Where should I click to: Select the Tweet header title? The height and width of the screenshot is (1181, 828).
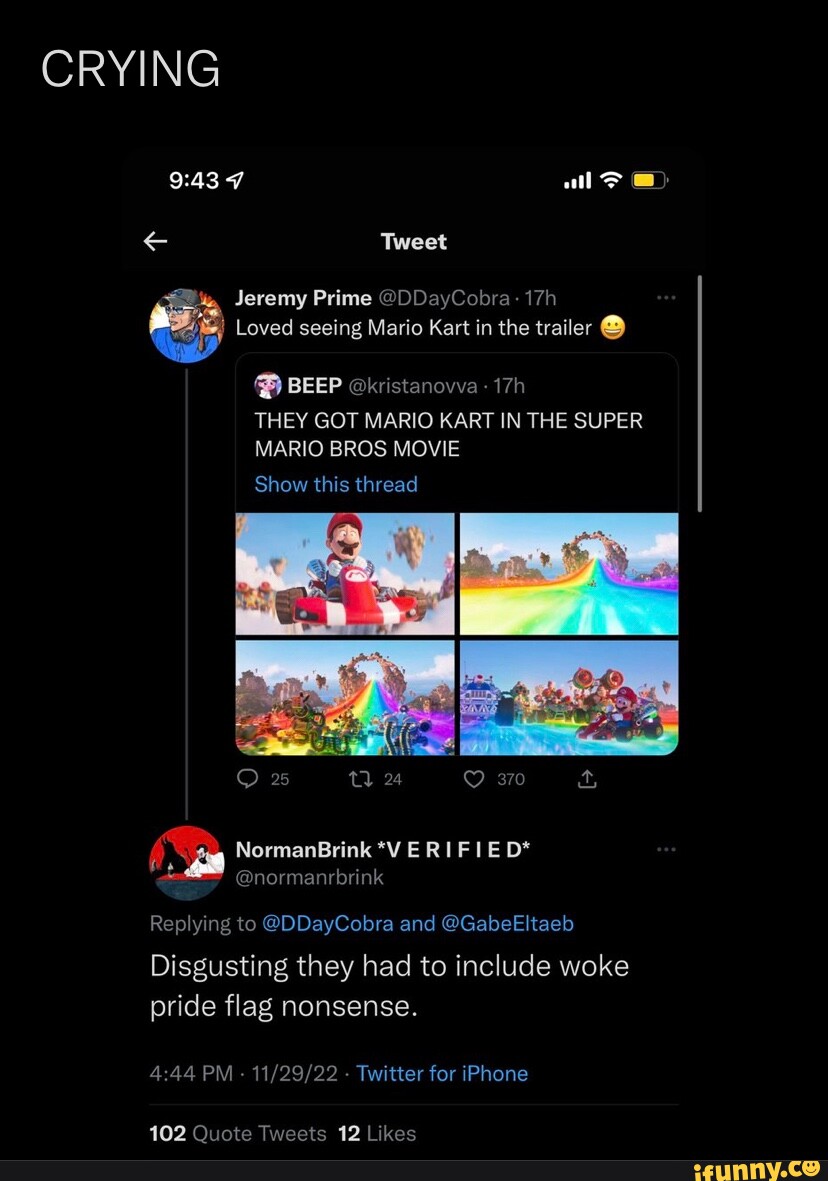point(413,241)
